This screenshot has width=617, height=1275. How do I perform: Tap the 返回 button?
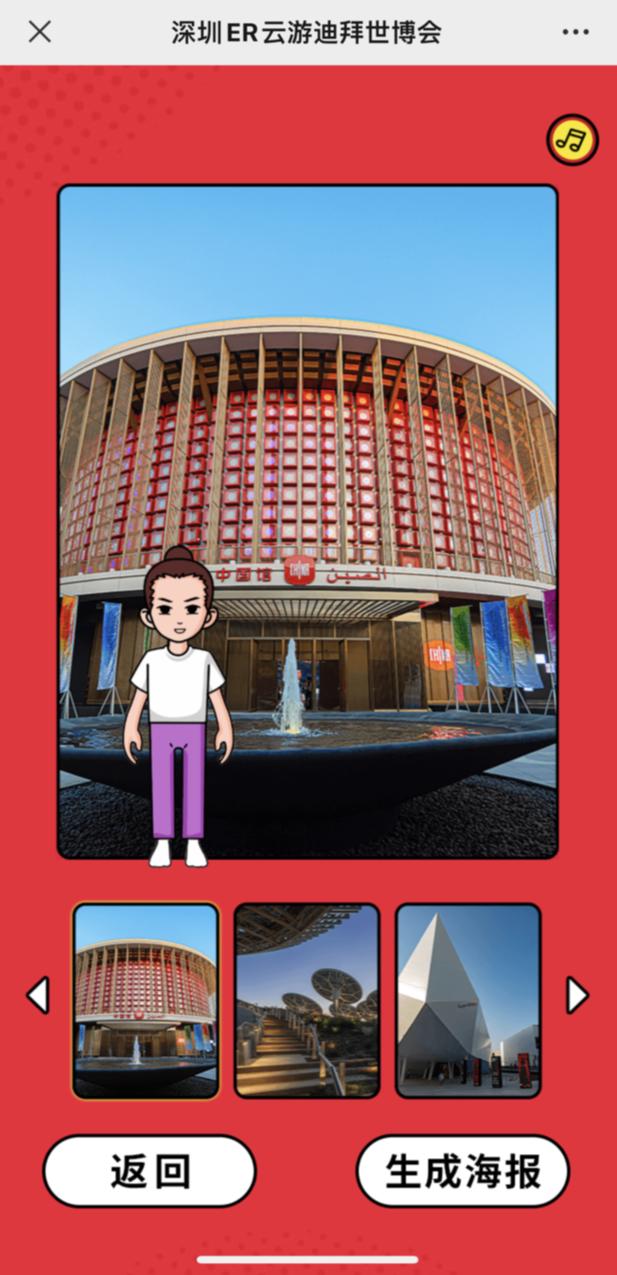click(x=149, y=1170)
